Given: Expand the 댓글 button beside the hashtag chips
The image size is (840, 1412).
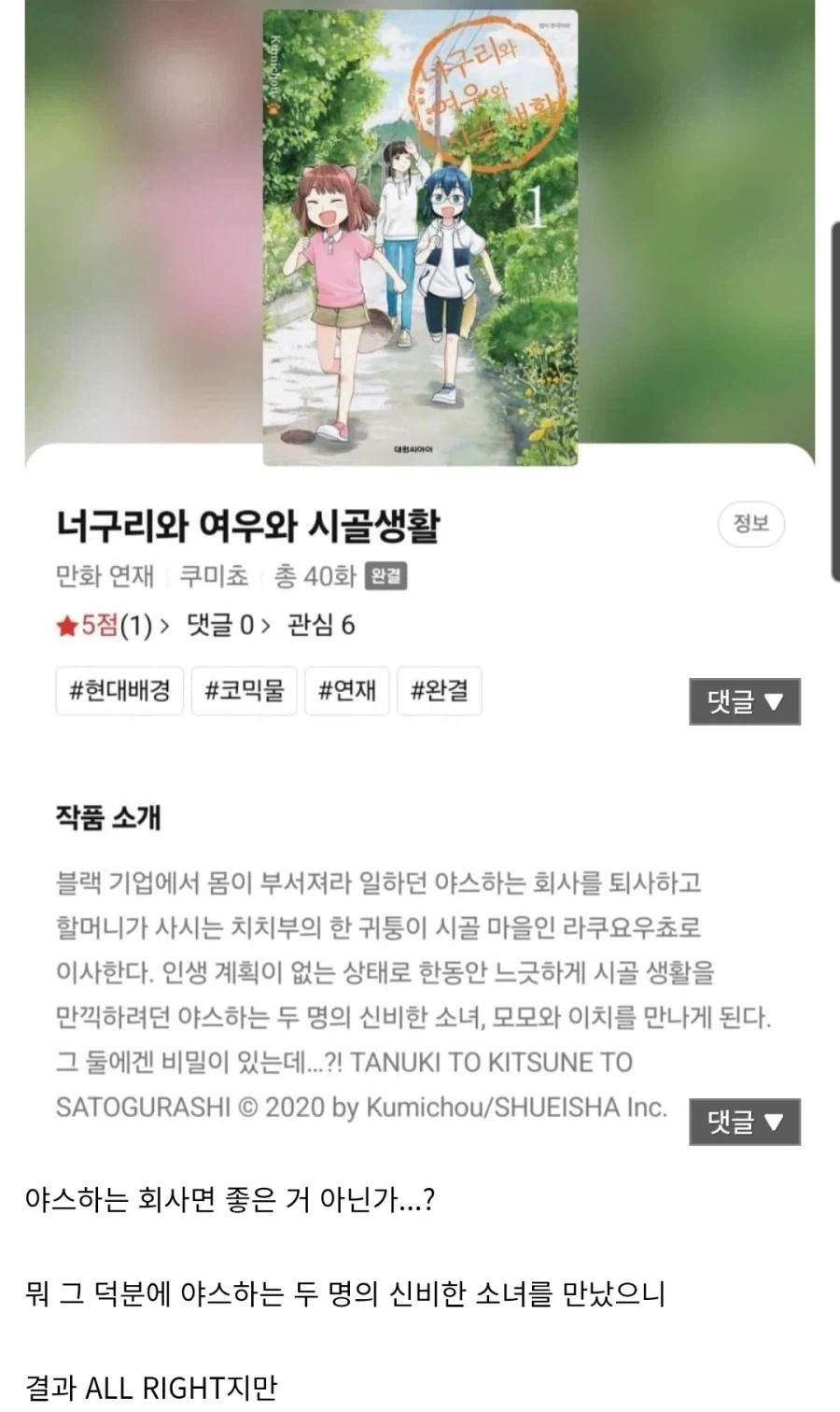Looking at the screenshot, I should coord(745,701).
